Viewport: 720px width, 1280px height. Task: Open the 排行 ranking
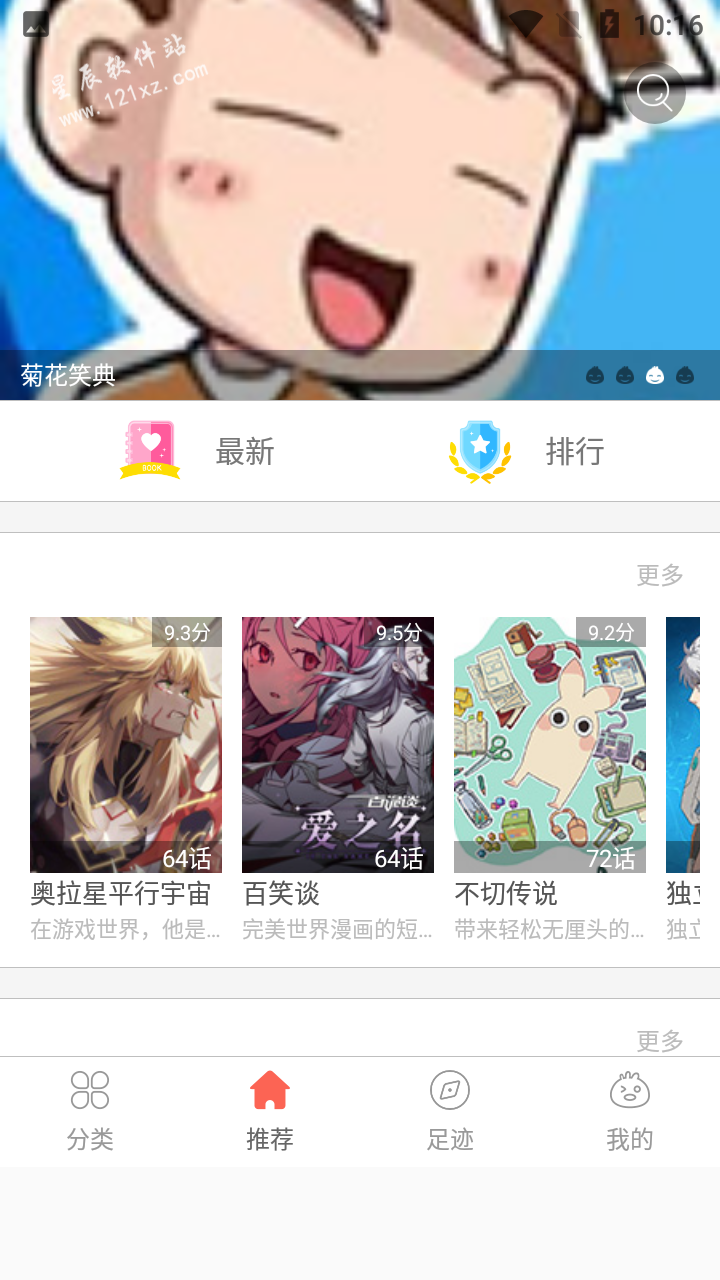tap(527, 452)
